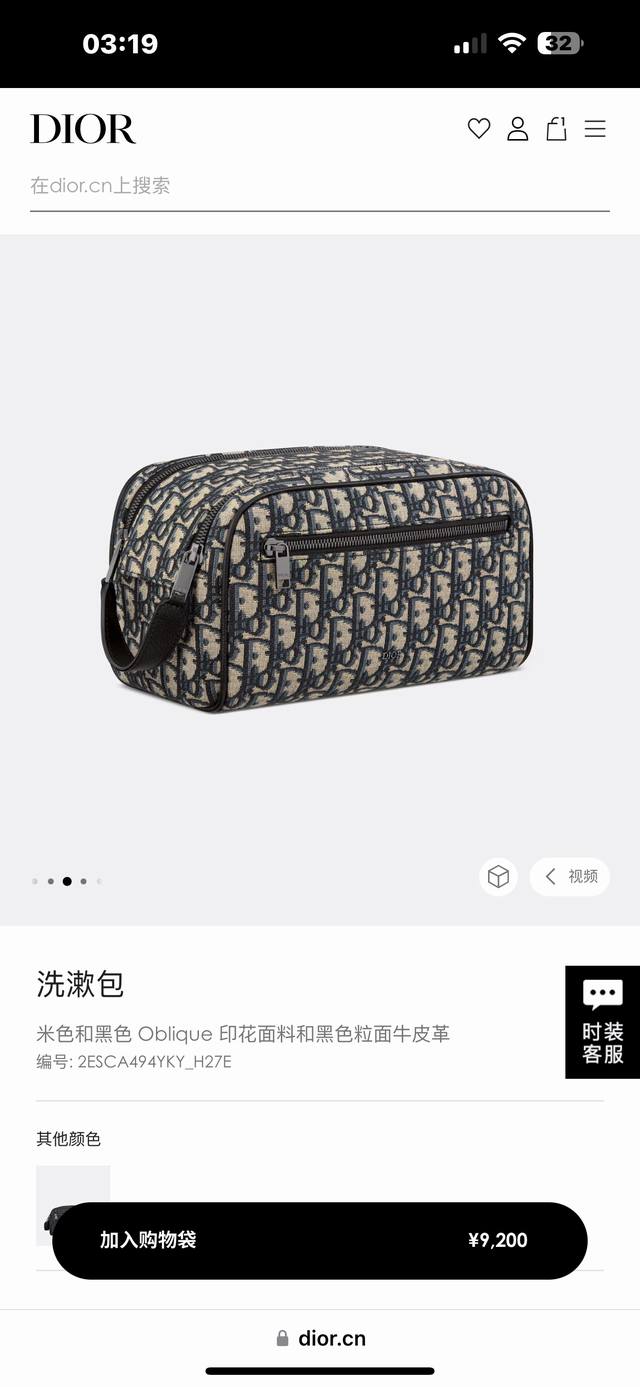
Task: Open the toiletry bag product image
Action: [319, 580]
